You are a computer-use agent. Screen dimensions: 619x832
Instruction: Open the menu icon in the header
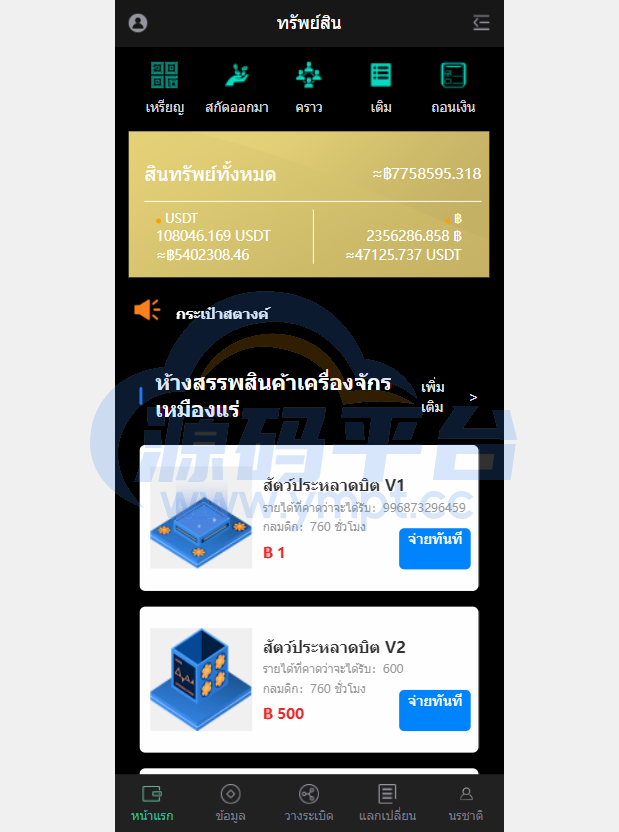pos(481,23)
